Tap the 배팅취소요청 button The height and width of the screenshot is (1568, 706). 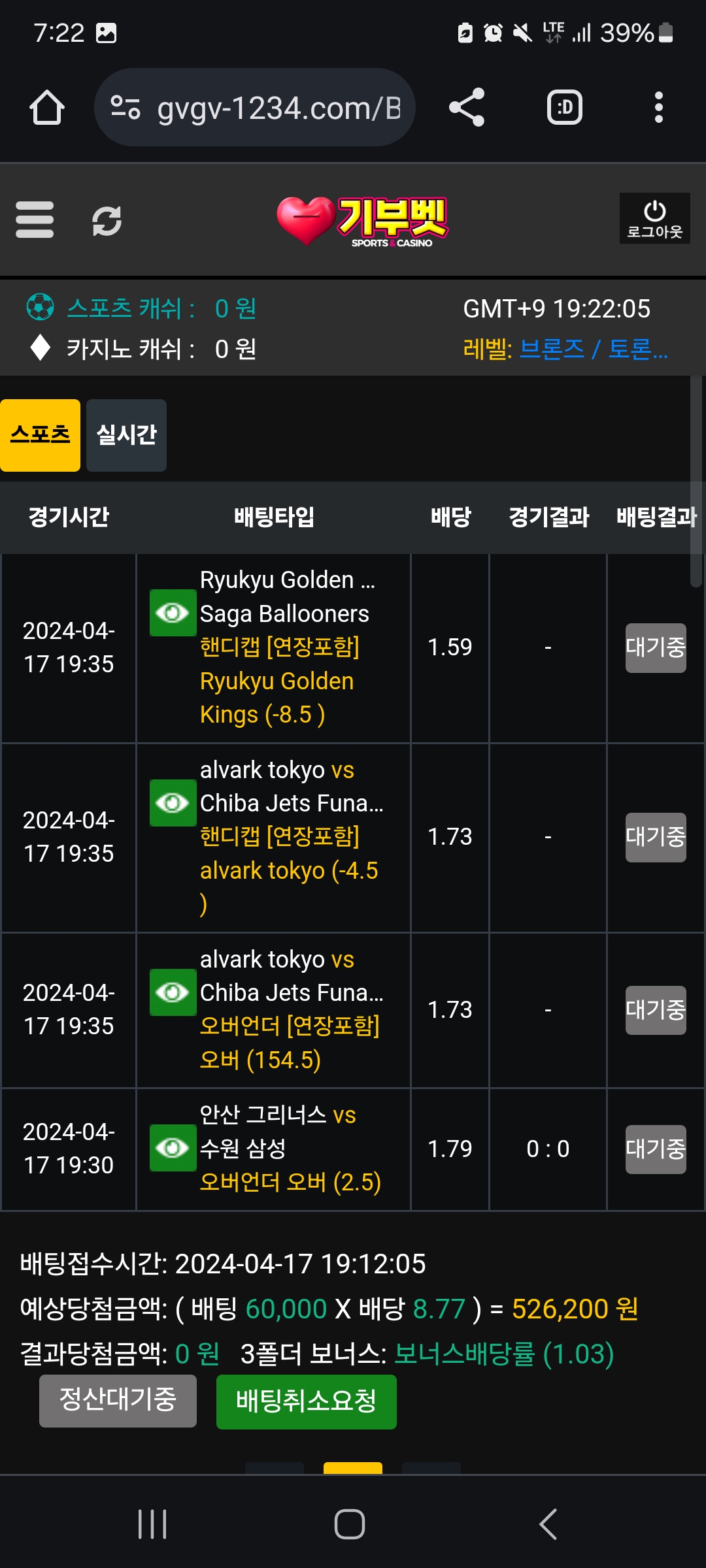(x=306, y=1401)
